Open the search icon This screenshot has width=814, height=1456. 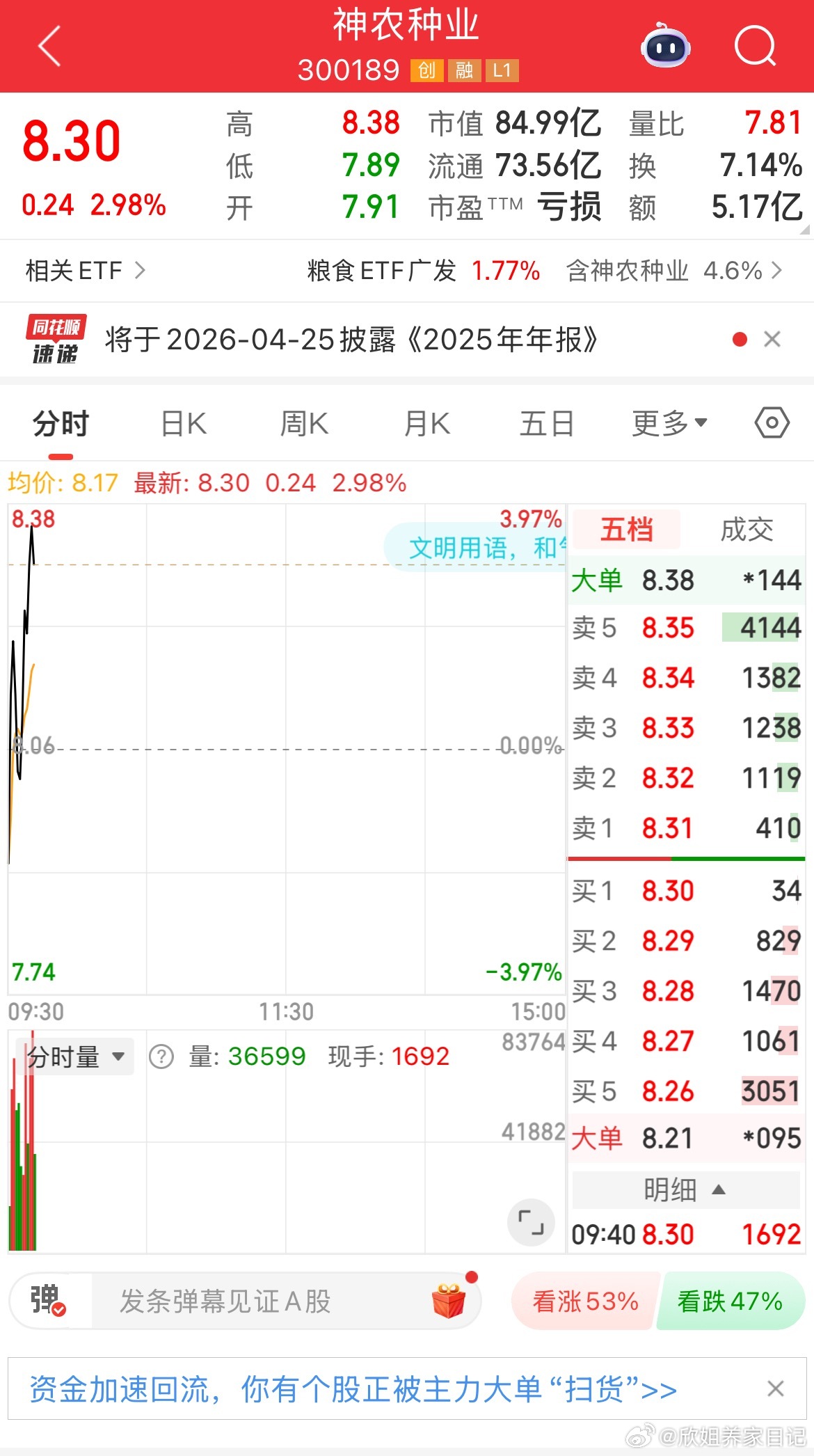756,46
